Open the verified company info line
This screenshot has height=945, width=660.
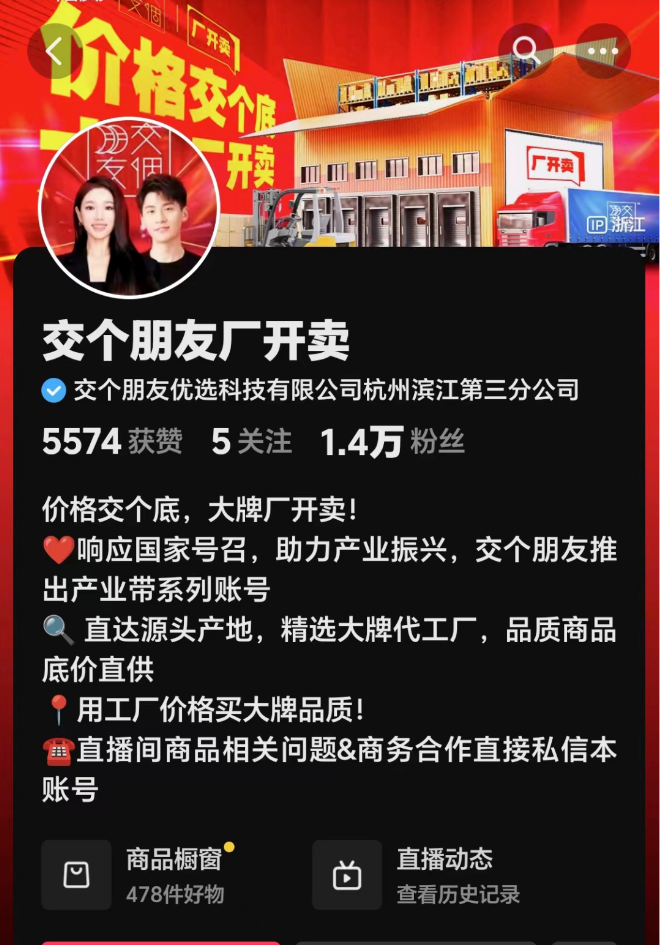pos(311,391)
